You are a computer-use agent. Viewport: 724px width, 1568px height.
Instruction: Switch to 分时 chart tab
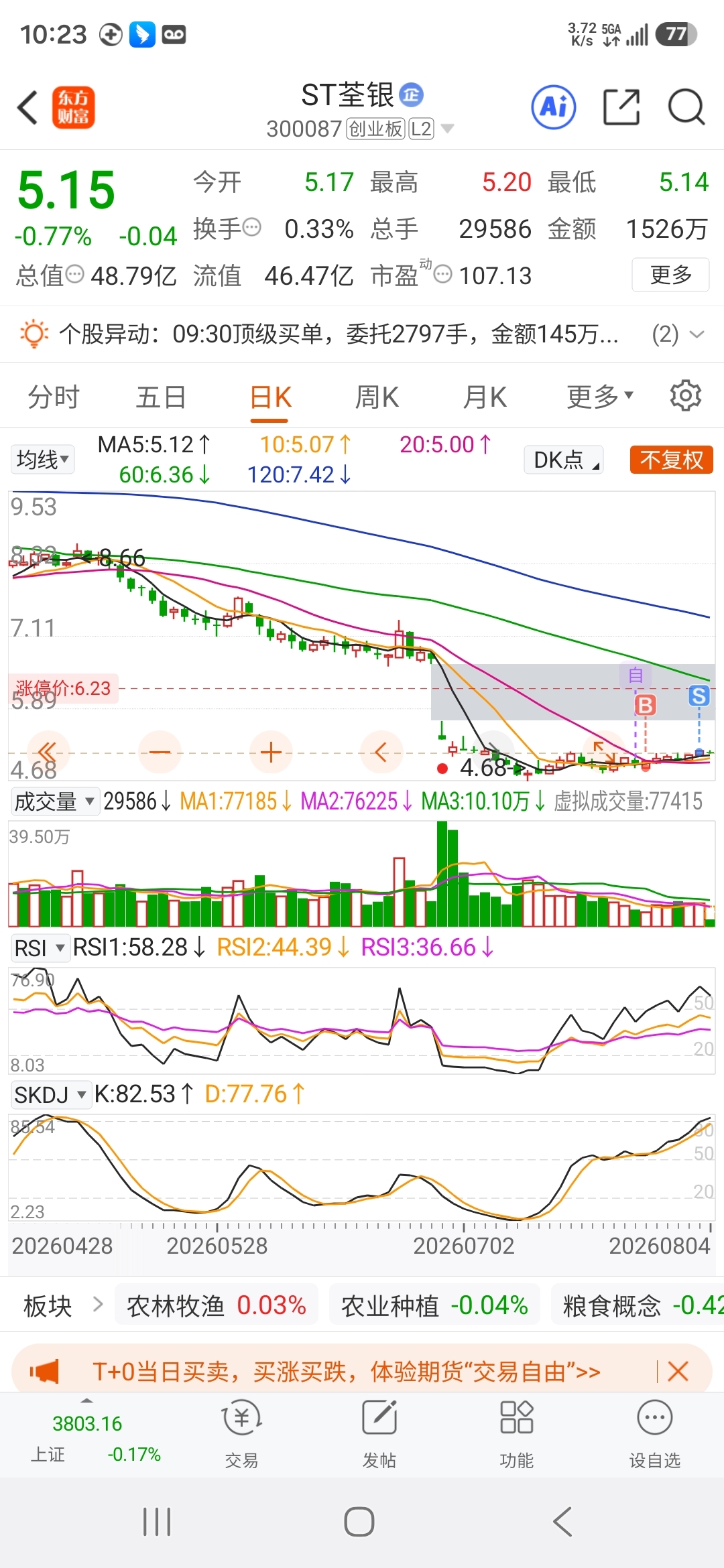pos(54,397)
